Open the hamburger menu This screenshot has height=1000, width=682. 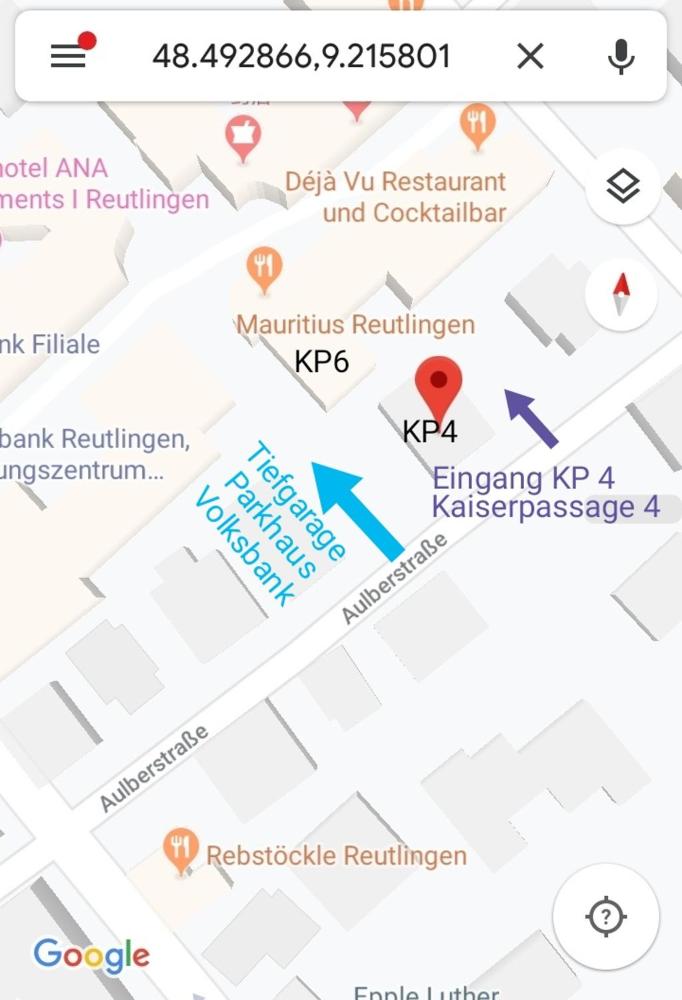point(68,56)
